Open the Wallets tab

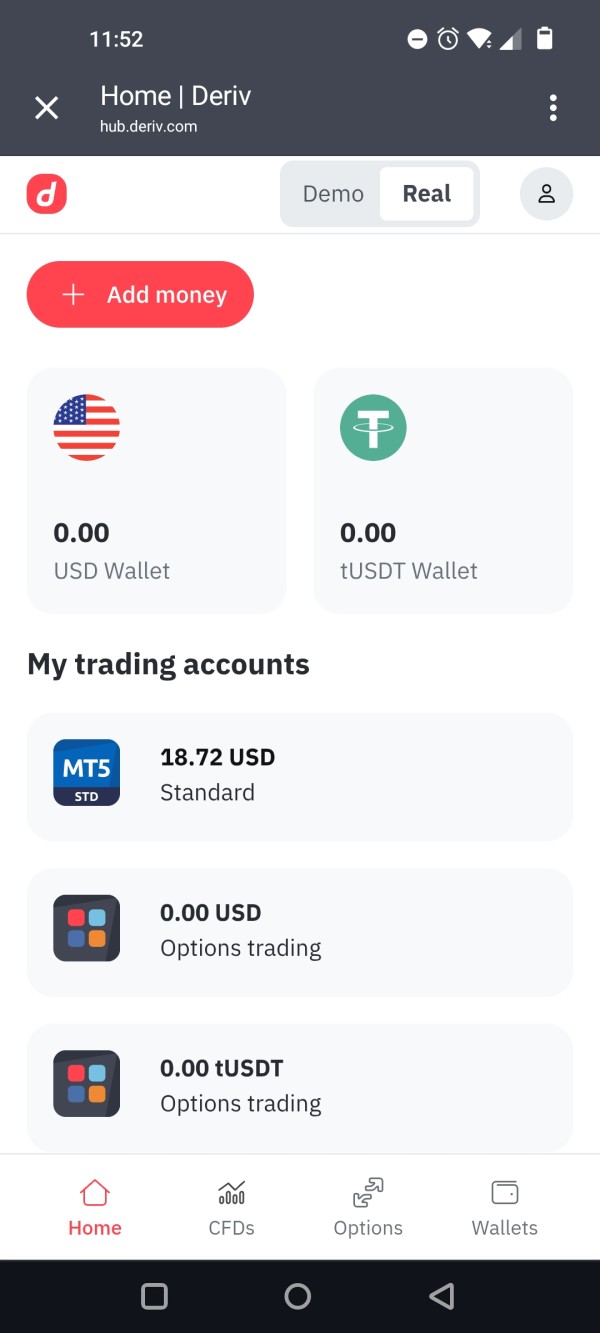(x=504, y=1208)
